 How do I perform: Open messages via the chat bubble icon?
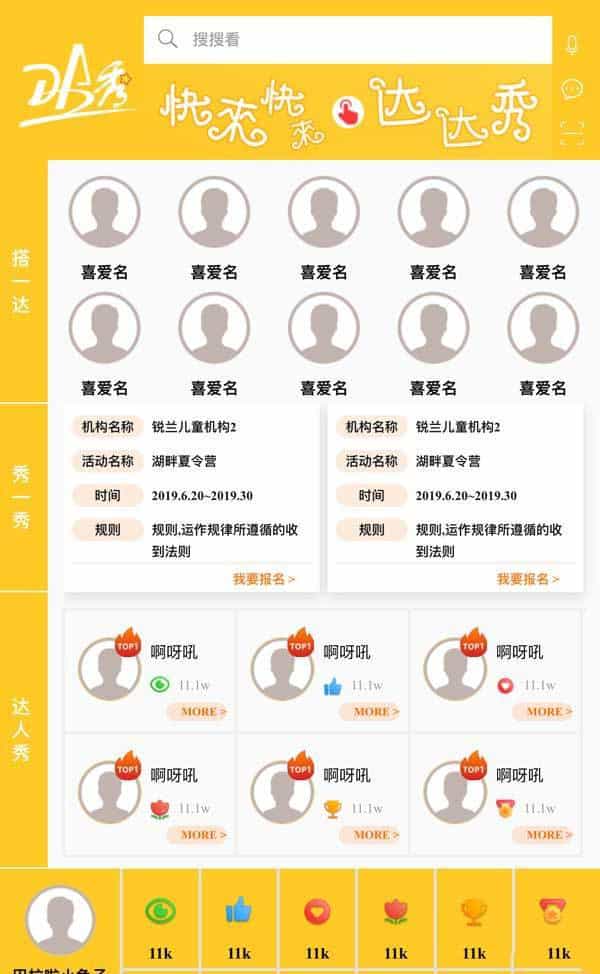click(x=572, y=89)
